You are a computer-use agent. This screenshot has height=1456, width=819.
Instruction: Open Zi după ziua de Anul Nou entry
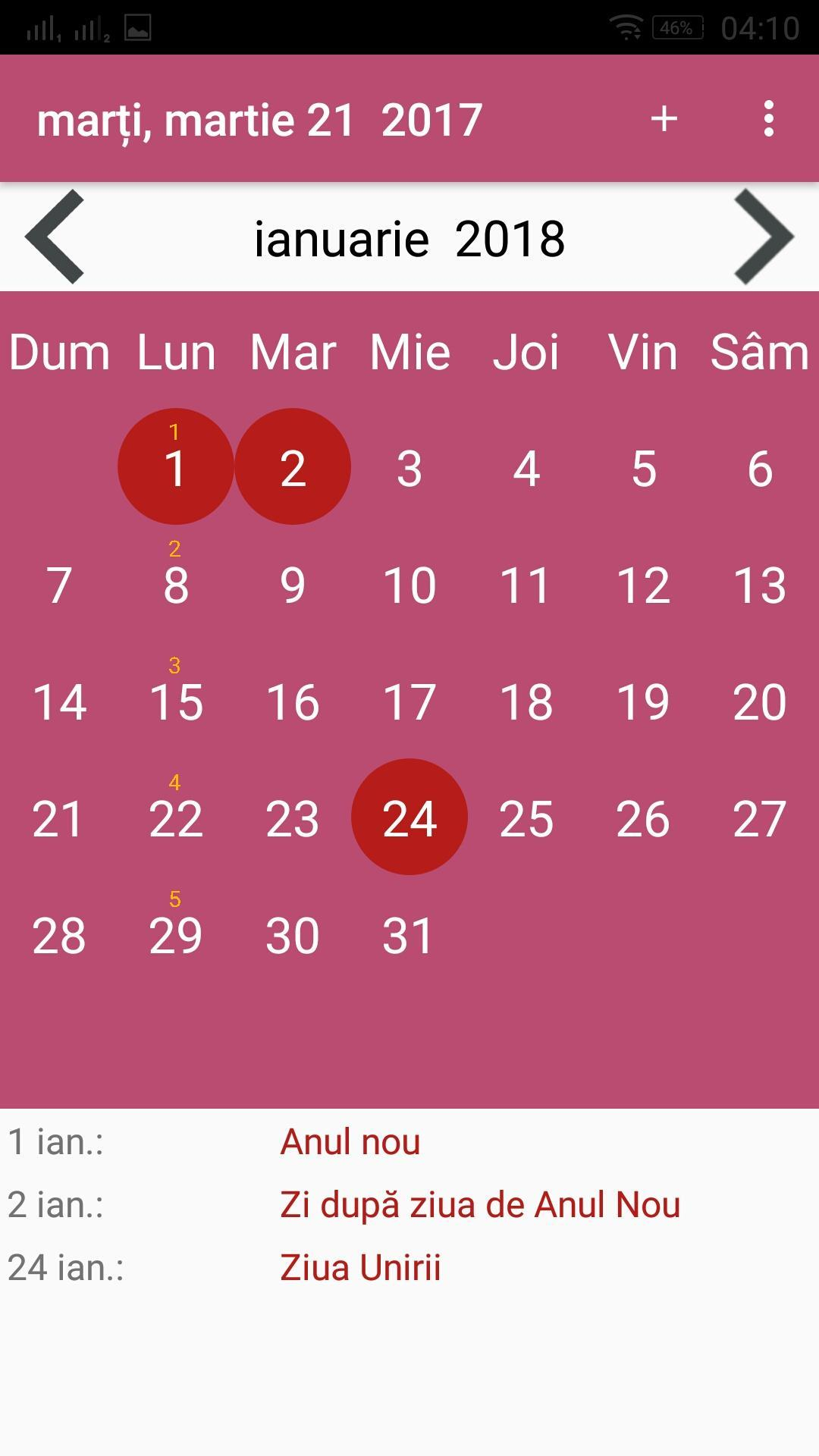(x=480, y=1204)
